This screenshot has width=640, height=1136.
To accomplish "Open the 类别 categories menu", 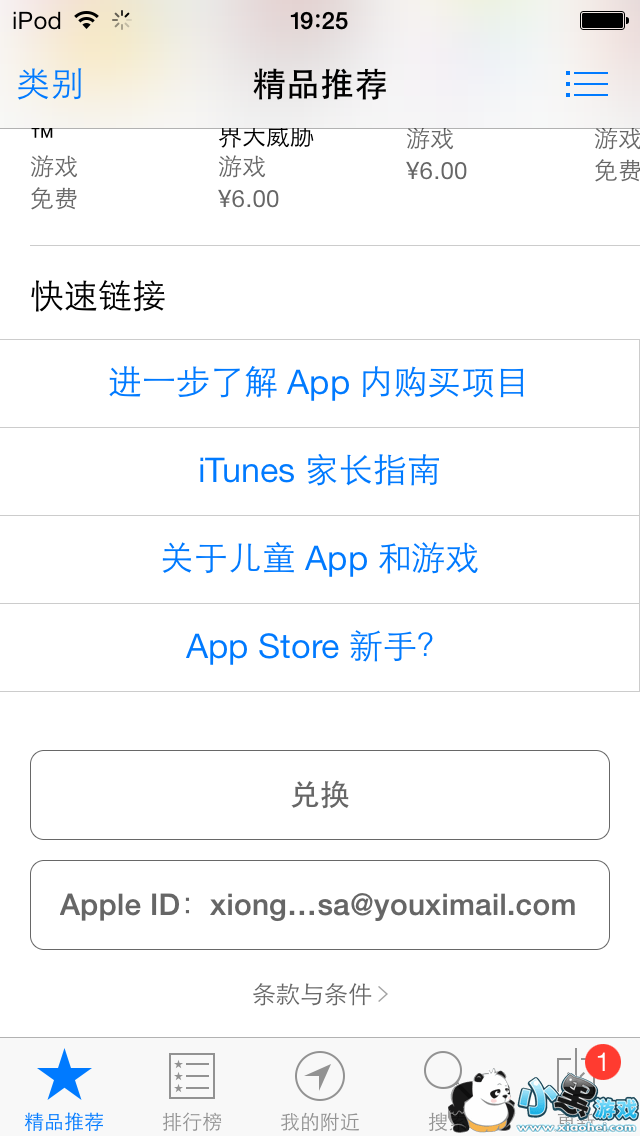I will [x=50, y=84].
